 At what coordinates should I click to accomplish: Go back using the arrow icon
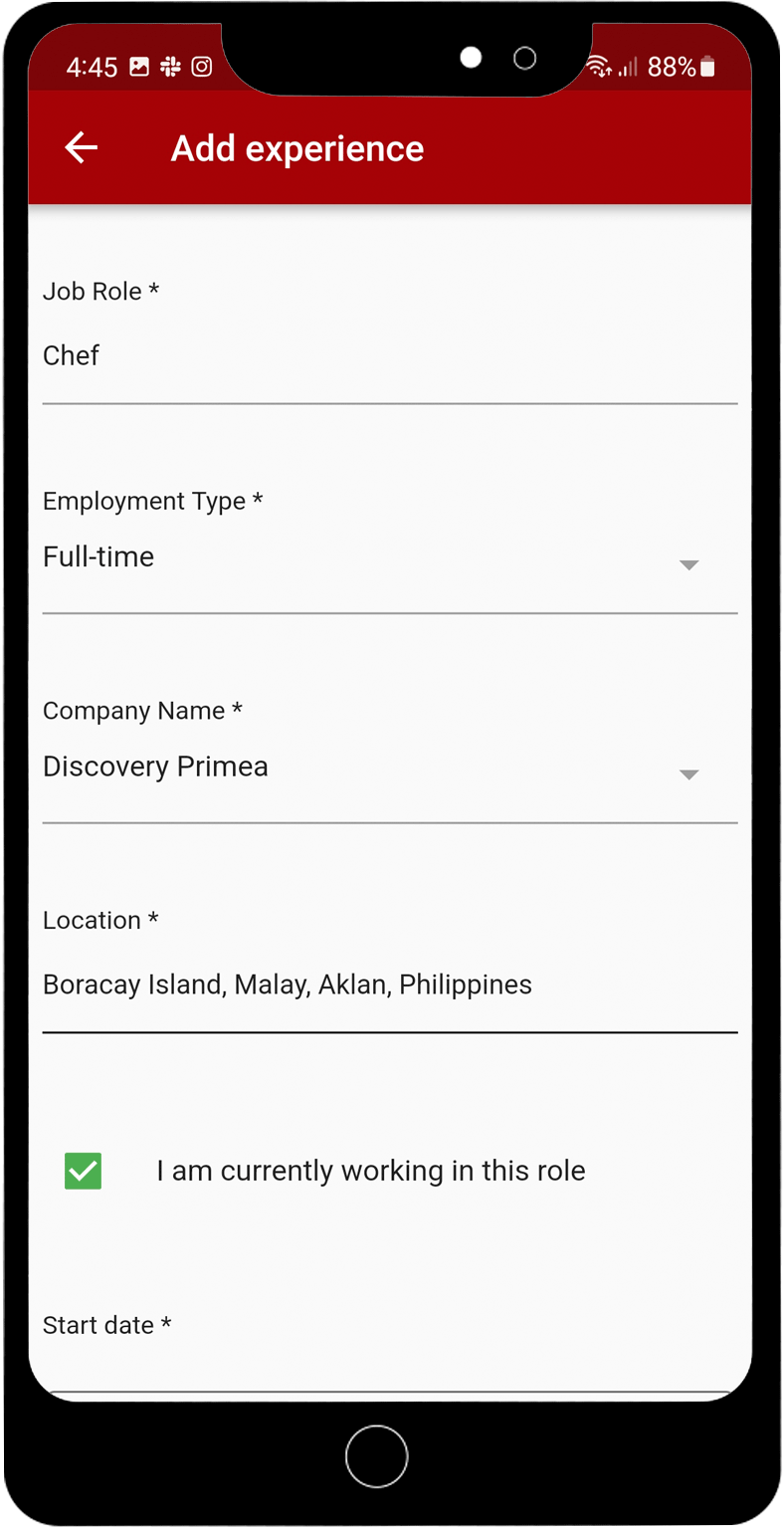pos(82,148)
